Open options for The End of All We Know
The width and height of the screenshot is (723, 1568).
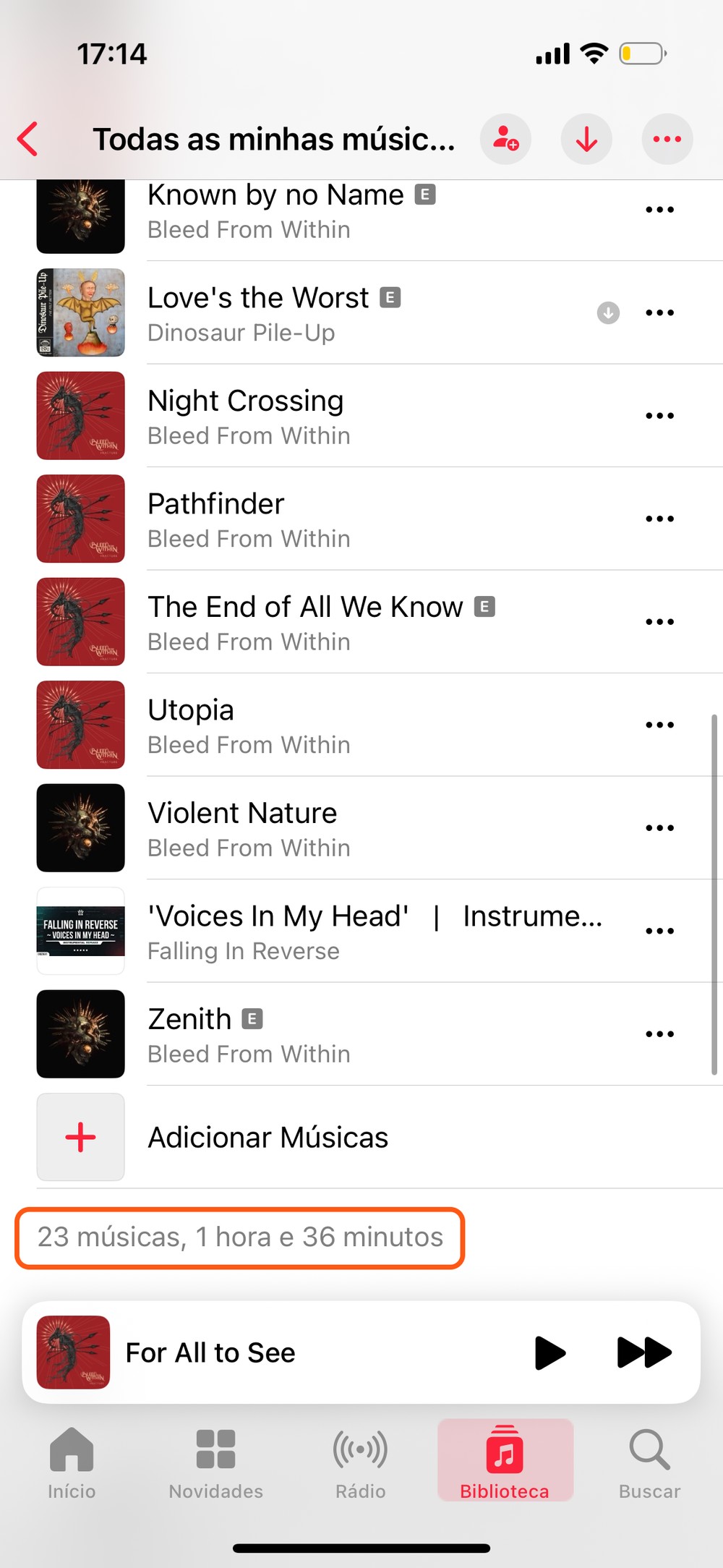pyautogui.click(x=659, y=622)
